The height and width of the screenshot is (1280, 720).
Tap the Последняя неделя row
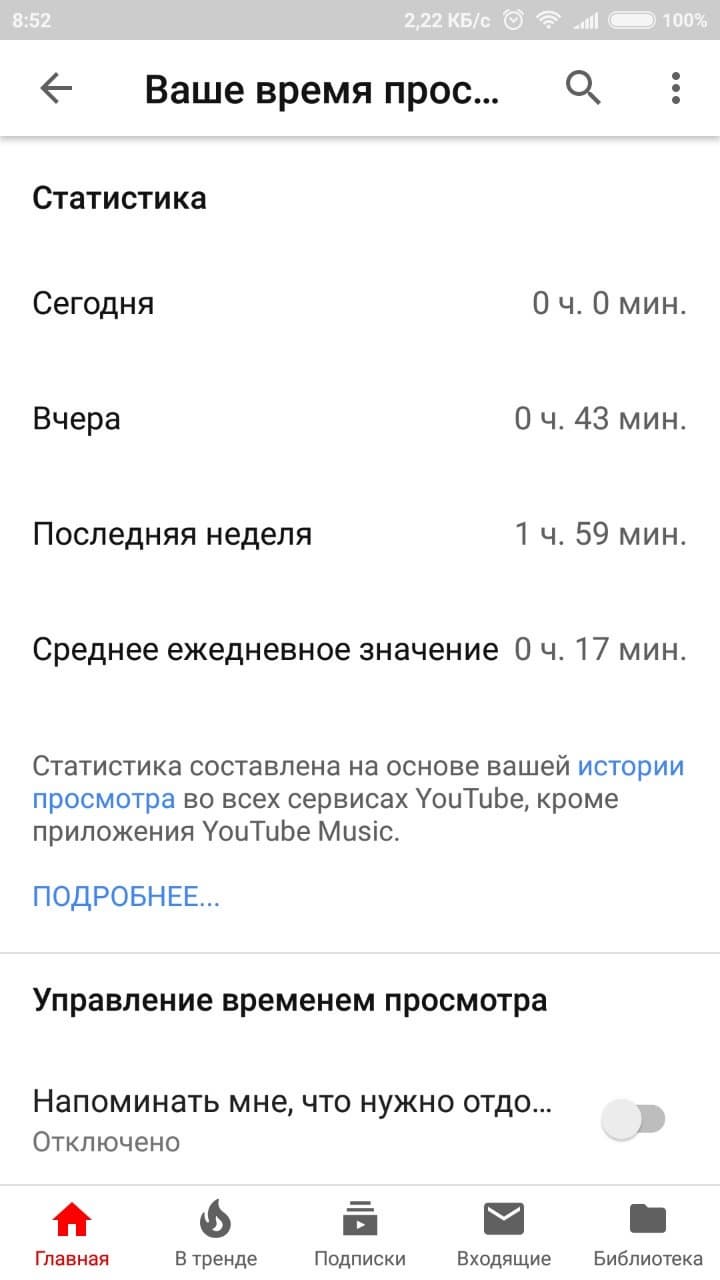click(360, 533)
